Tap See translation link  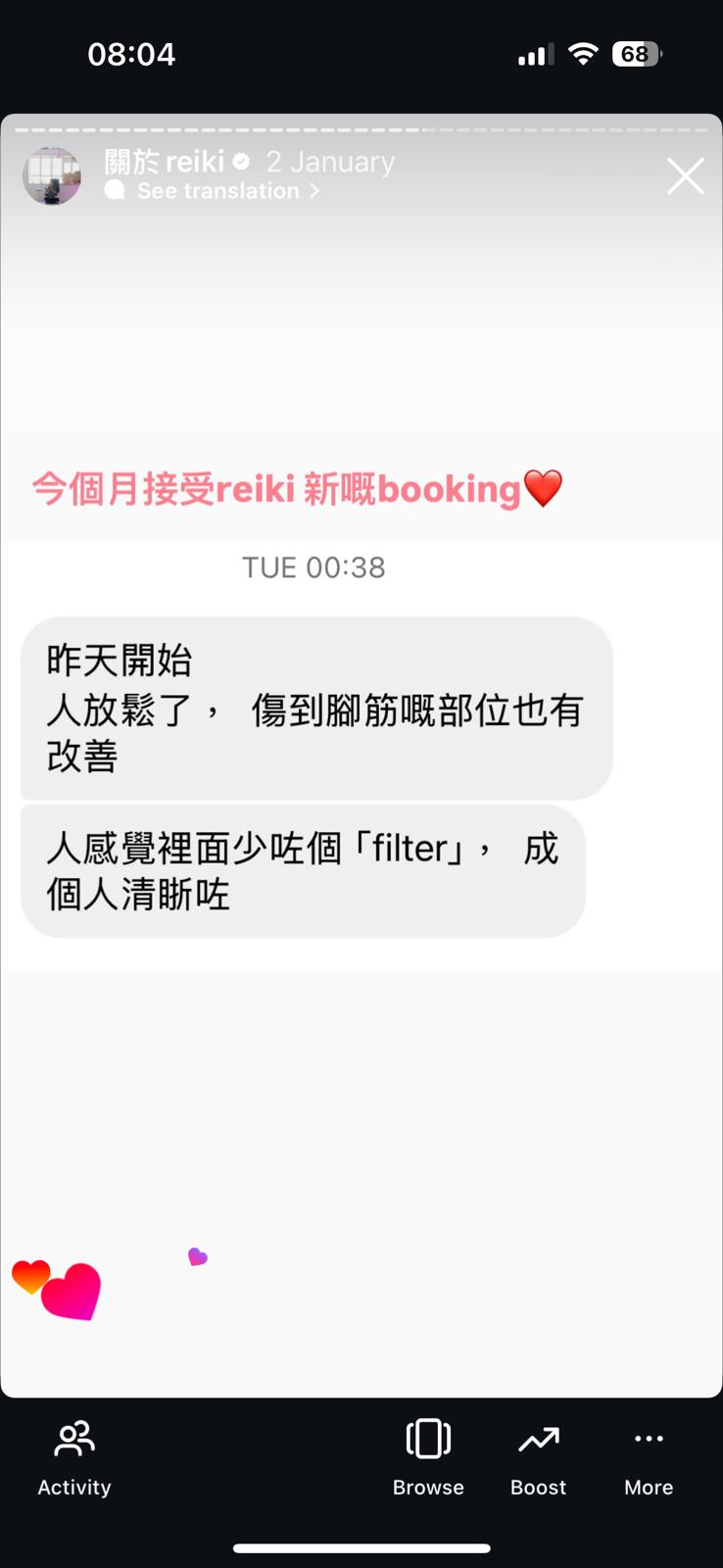[x=218, y=191]
